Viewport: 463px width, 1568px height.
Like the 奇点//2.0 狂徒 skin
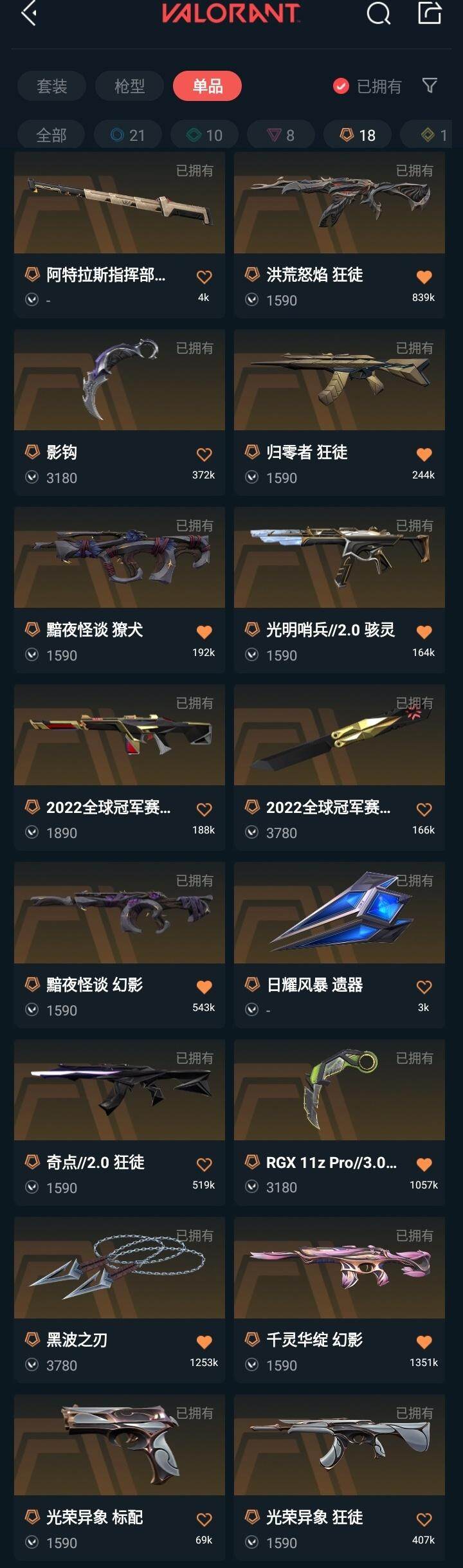[x=204, y=1165]
